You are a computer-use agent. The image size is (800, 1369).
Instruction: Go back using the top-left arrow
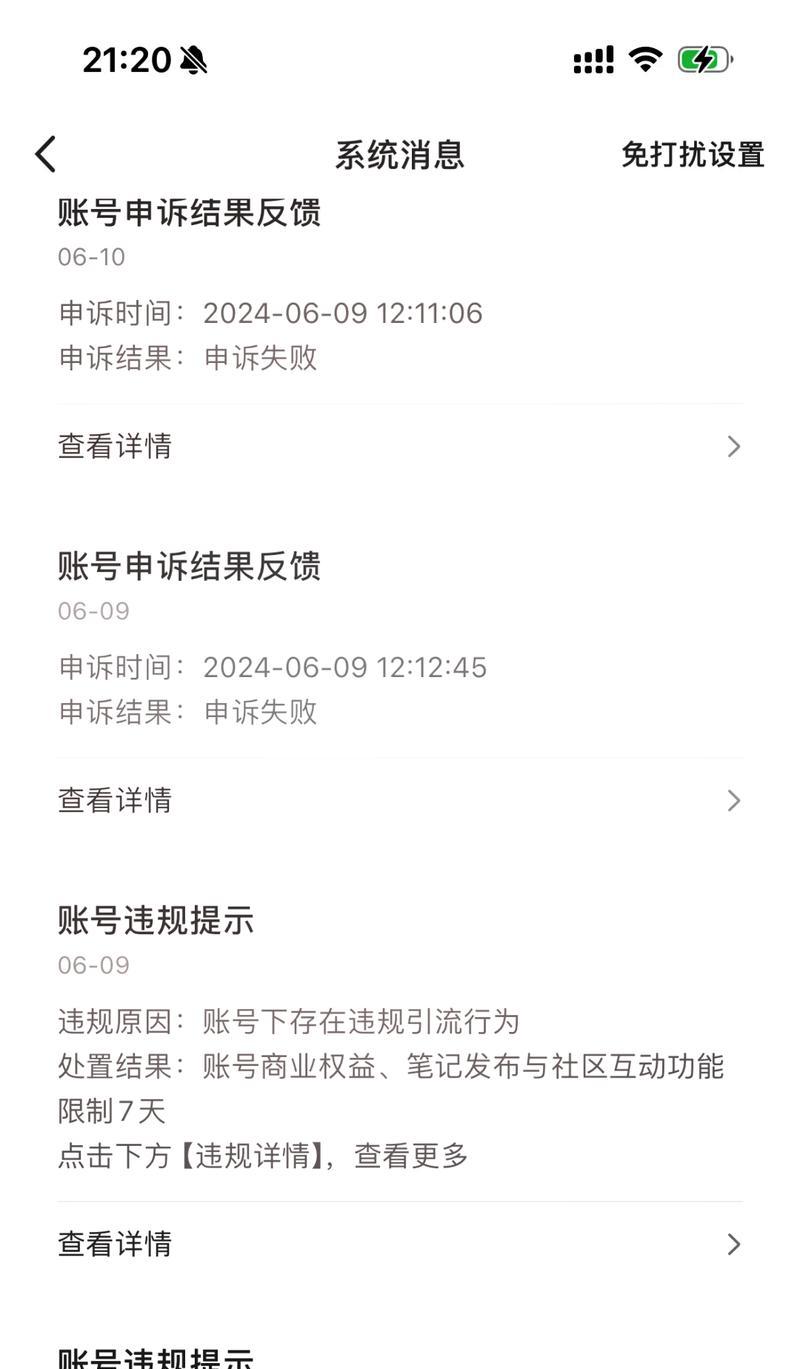click(45, 155)
